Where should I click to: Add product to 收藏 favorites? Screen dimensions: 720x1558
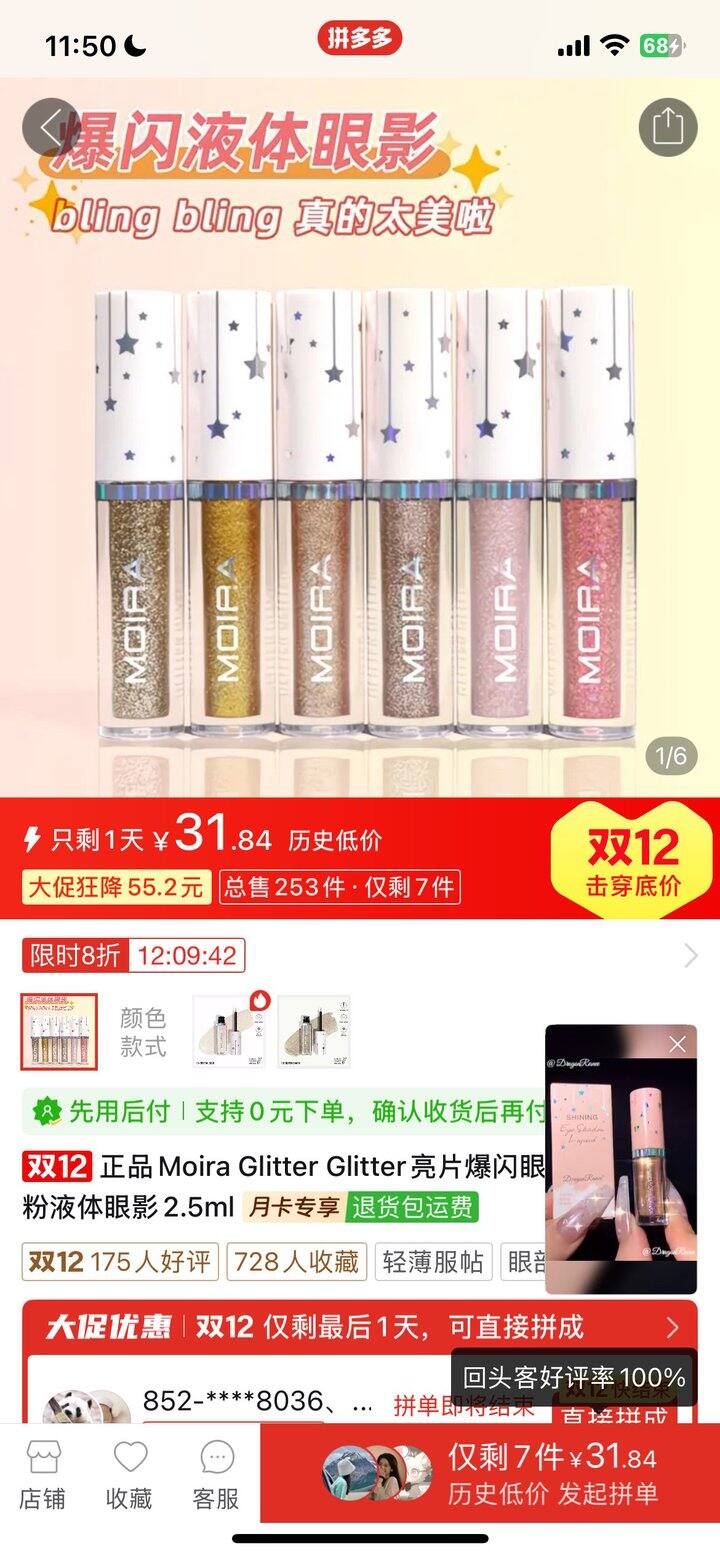pyautogui.click(x=129, y=1474)
